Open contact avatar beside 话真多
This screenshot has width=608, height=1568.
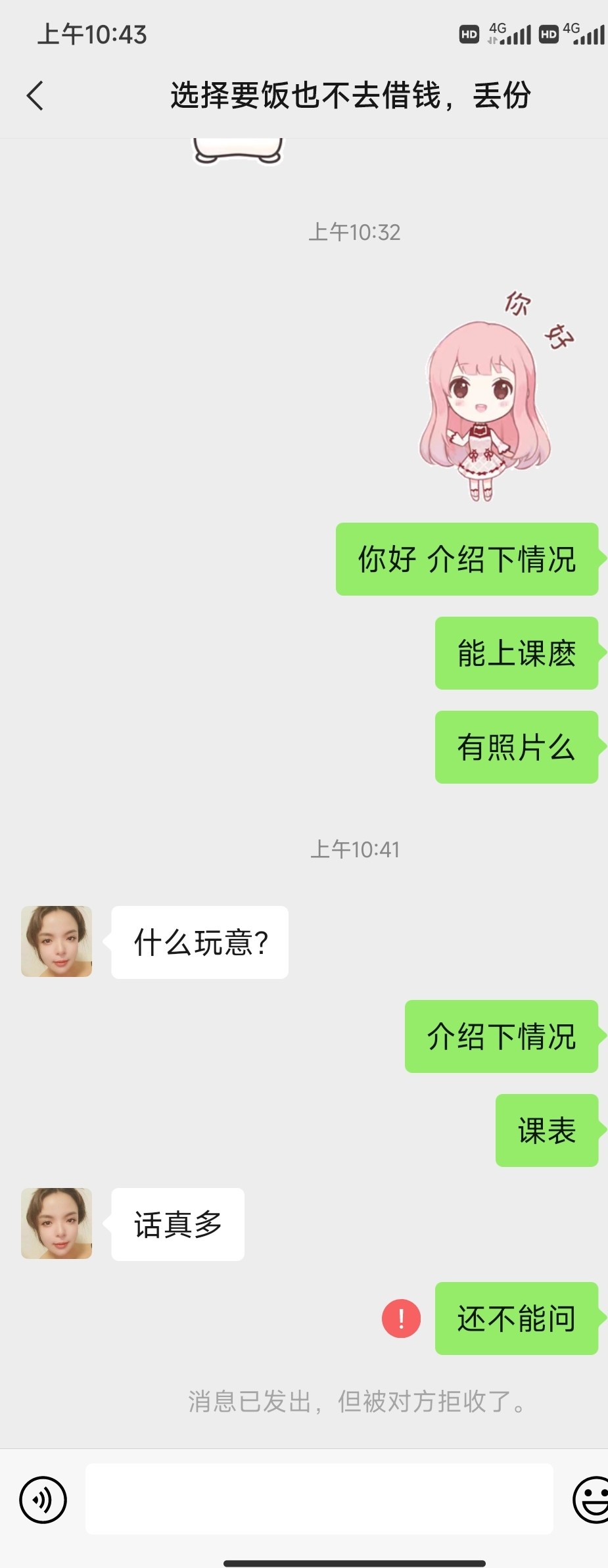pyautogui.click(x=57, y=1223)
